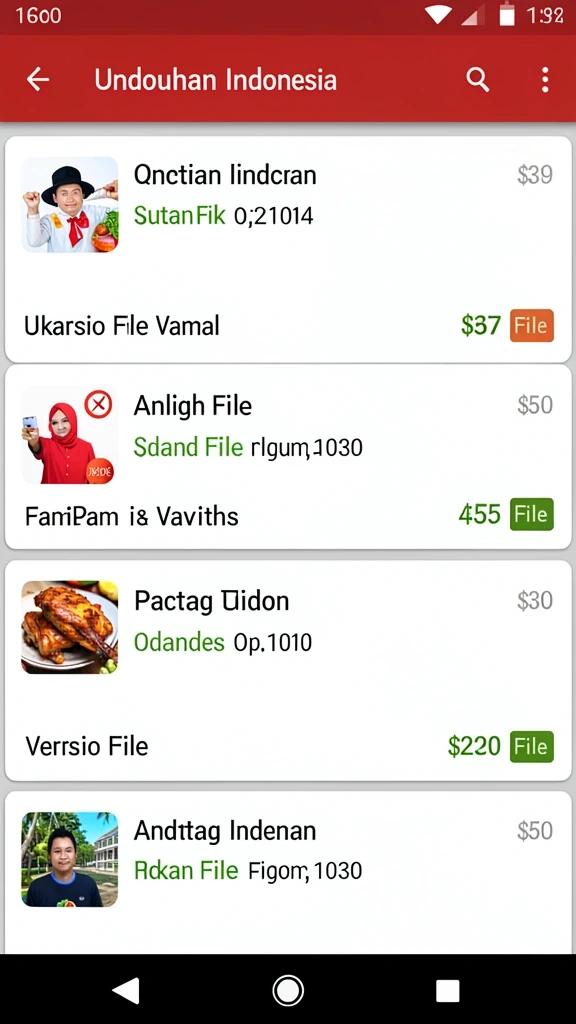Open the Anligh File card
Image resolution: width=576 pixels, height=1024 pixels.
pos(288,457)
